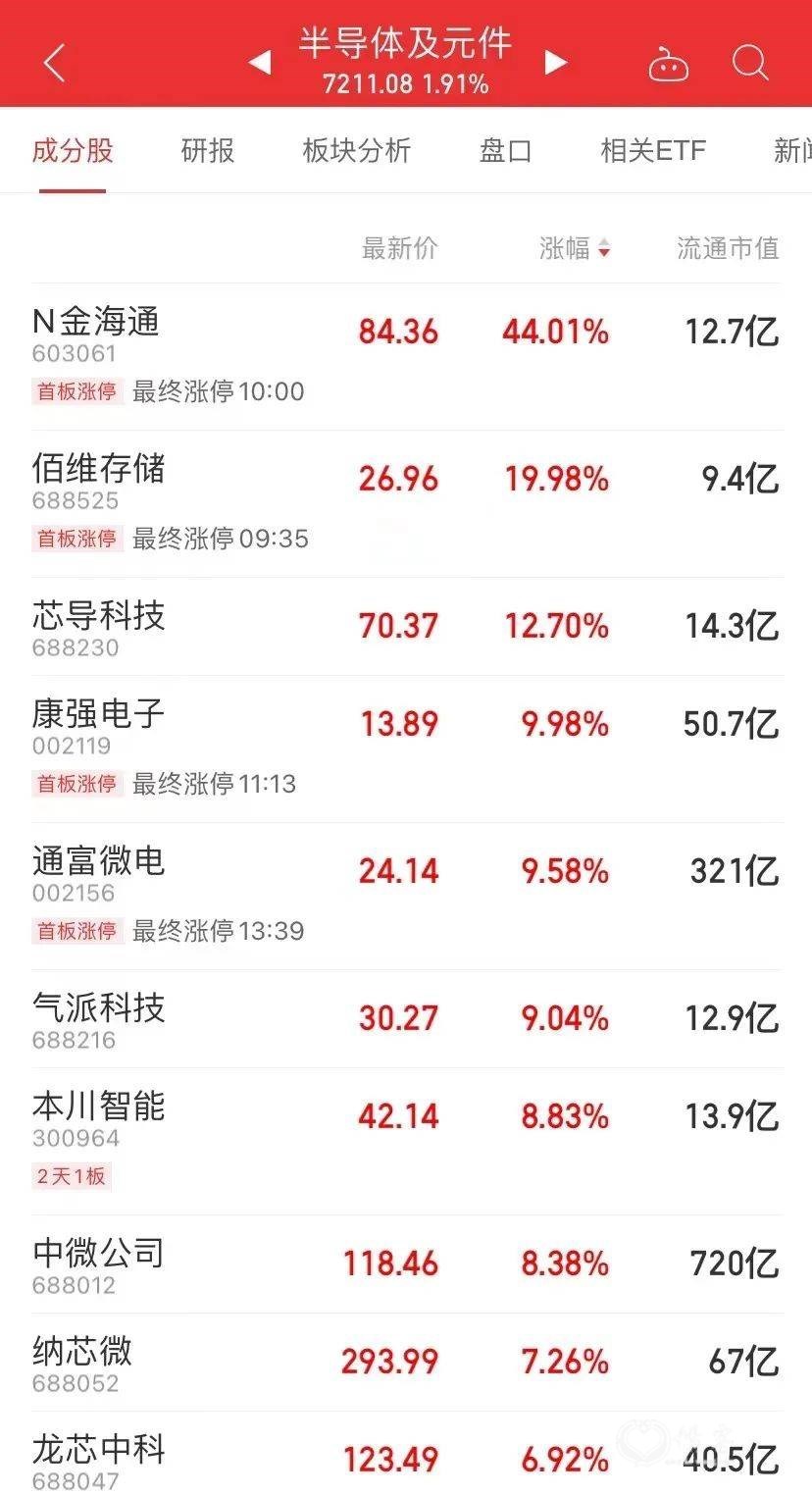The height and width of the screenshot is (1495, 812).
Task: Select the 成分股 tab
Action: click(73, 150)
